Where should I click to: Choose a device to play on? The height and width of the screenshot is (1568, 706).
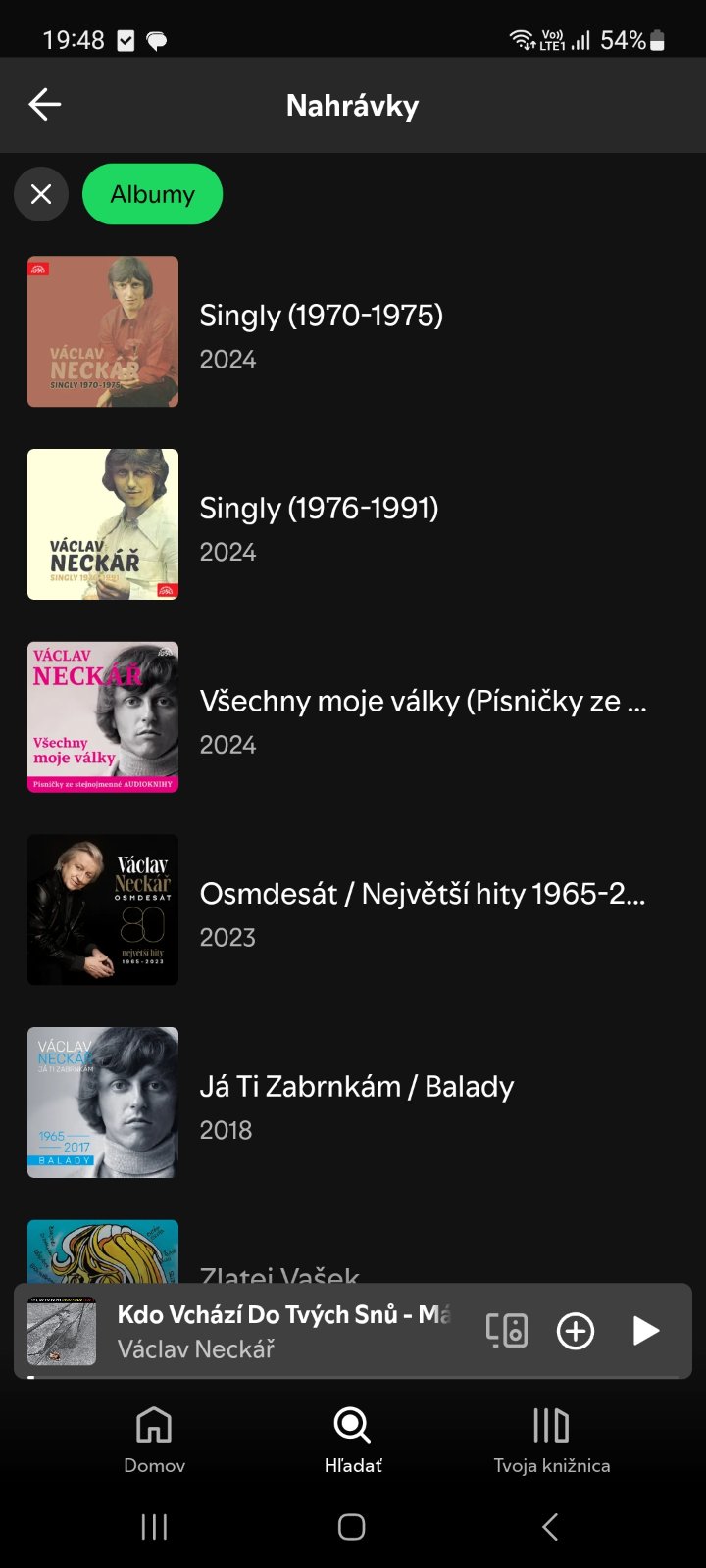click(506, 1331)
